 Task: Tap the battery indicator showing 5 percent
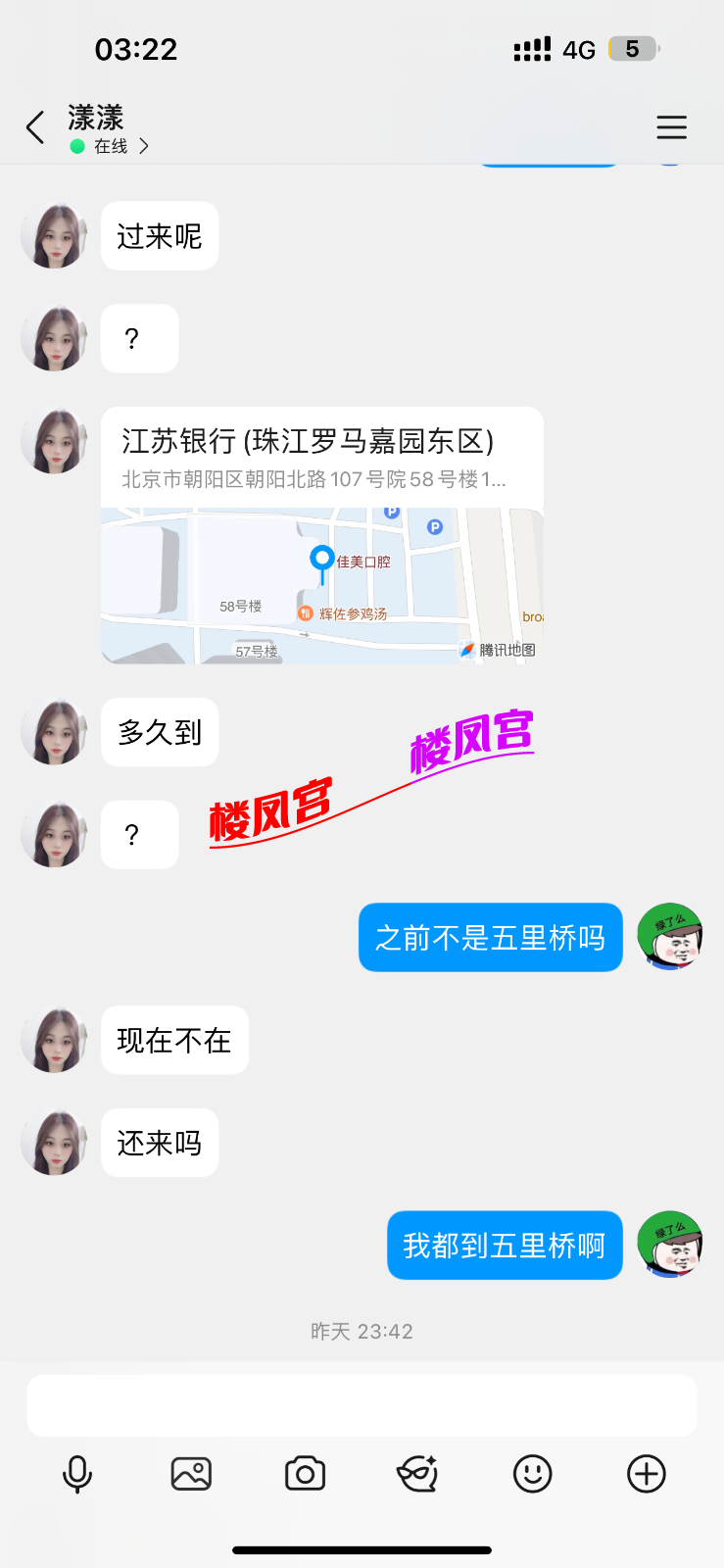coord(635,48)
